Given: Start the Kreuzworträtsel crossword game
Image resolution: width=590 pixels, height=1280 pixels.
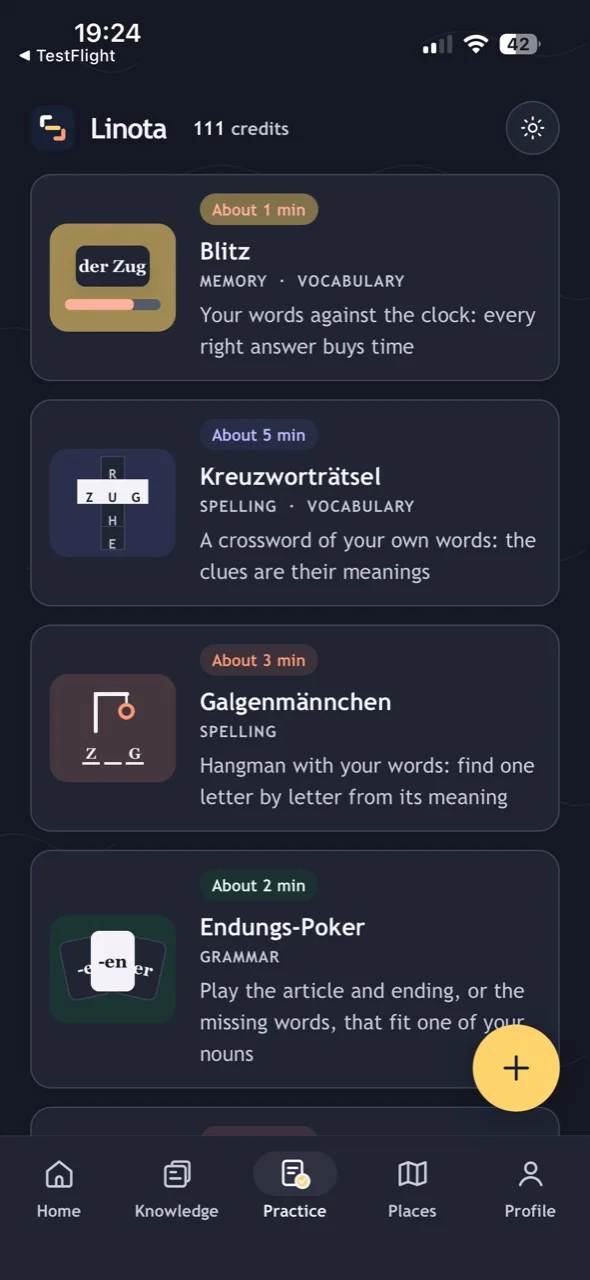Looking at the screenshot, I should (x=295, y=503).
